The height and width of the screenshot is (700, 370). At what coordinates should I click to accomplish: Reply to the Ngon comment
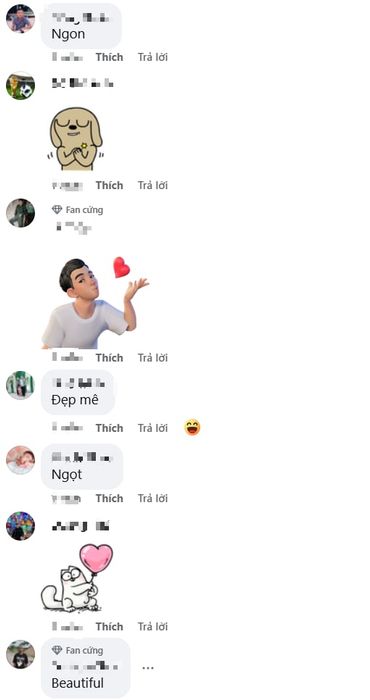click(153, 57)
